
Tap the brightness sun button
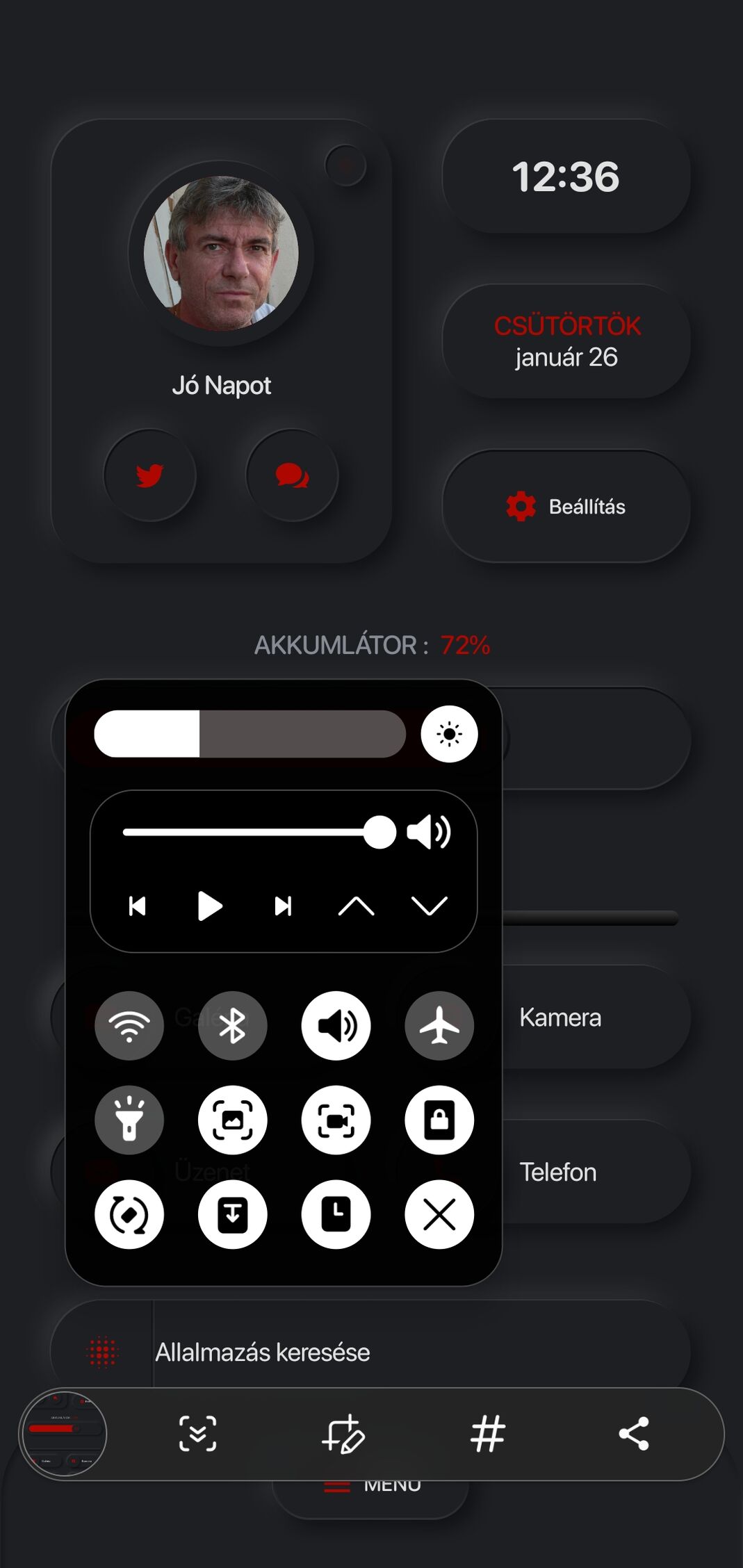(449, 734)
